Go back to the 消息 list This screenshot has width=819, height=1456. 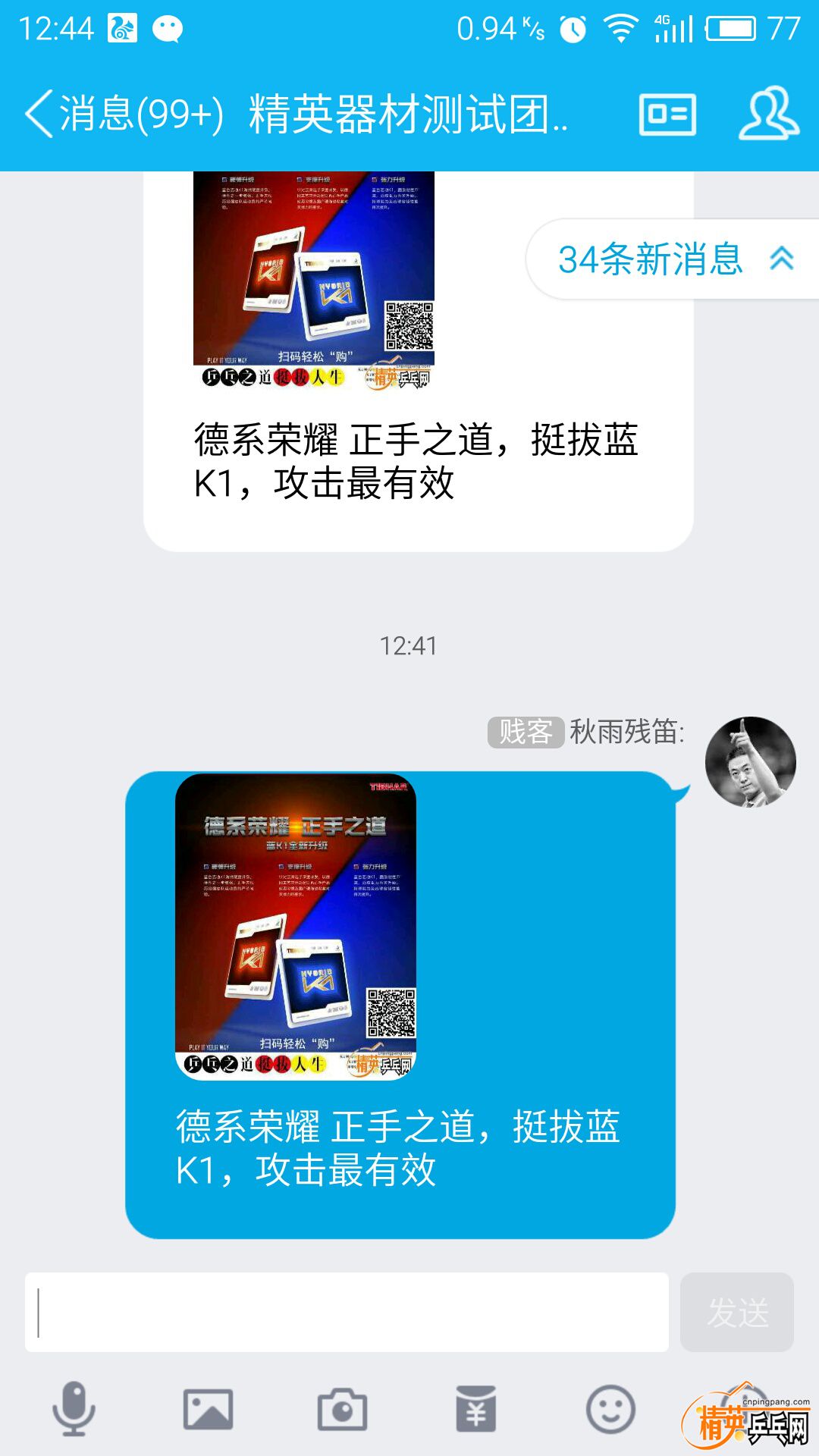pos(121,114)
